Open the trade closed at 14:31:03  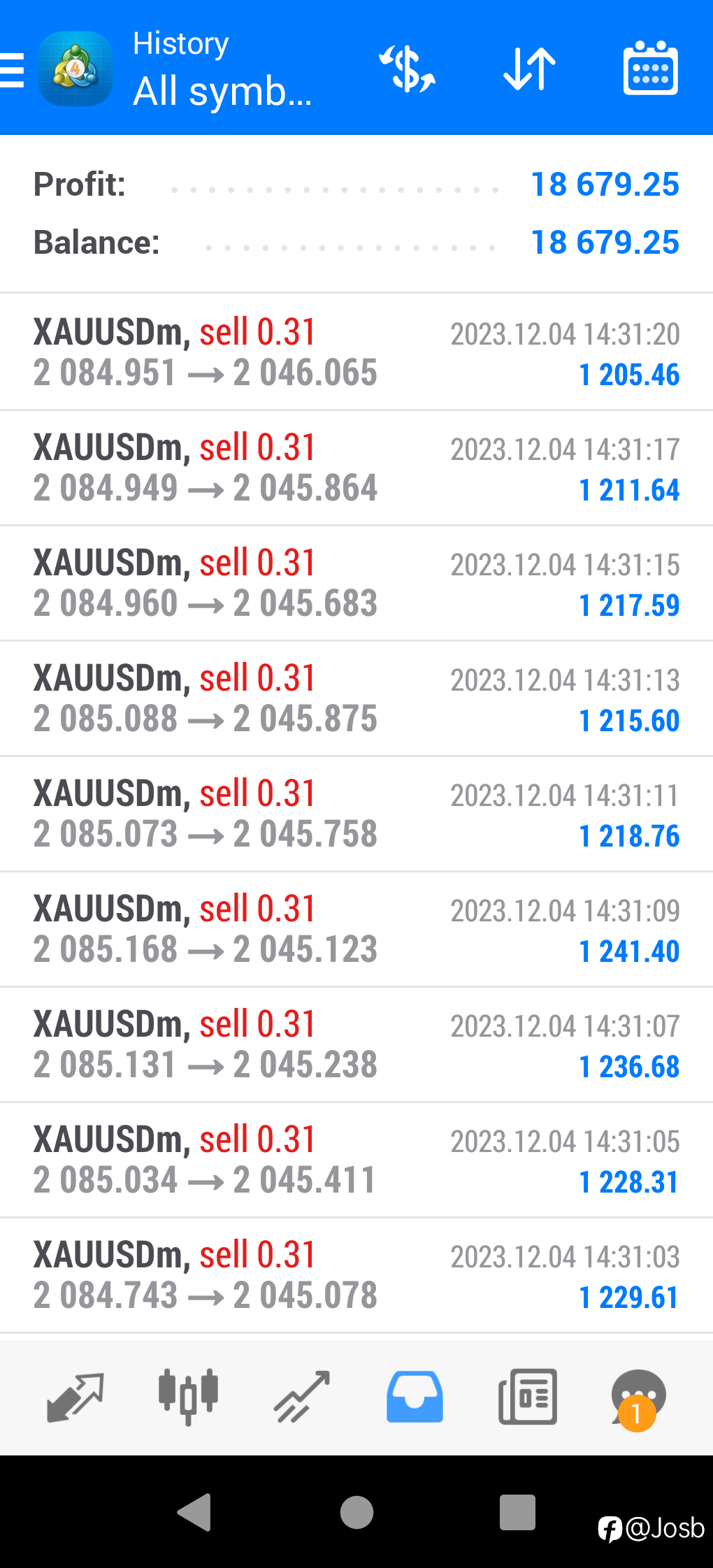[356, 1275]
